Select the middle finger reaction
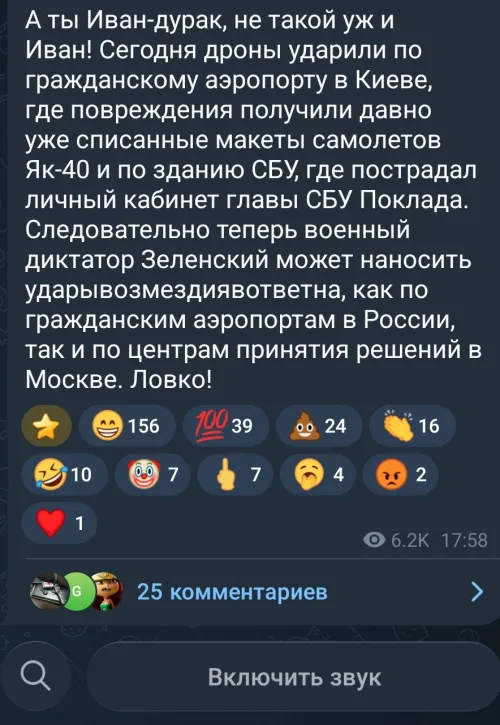This screenshot has height=725, width=500. 235,474
